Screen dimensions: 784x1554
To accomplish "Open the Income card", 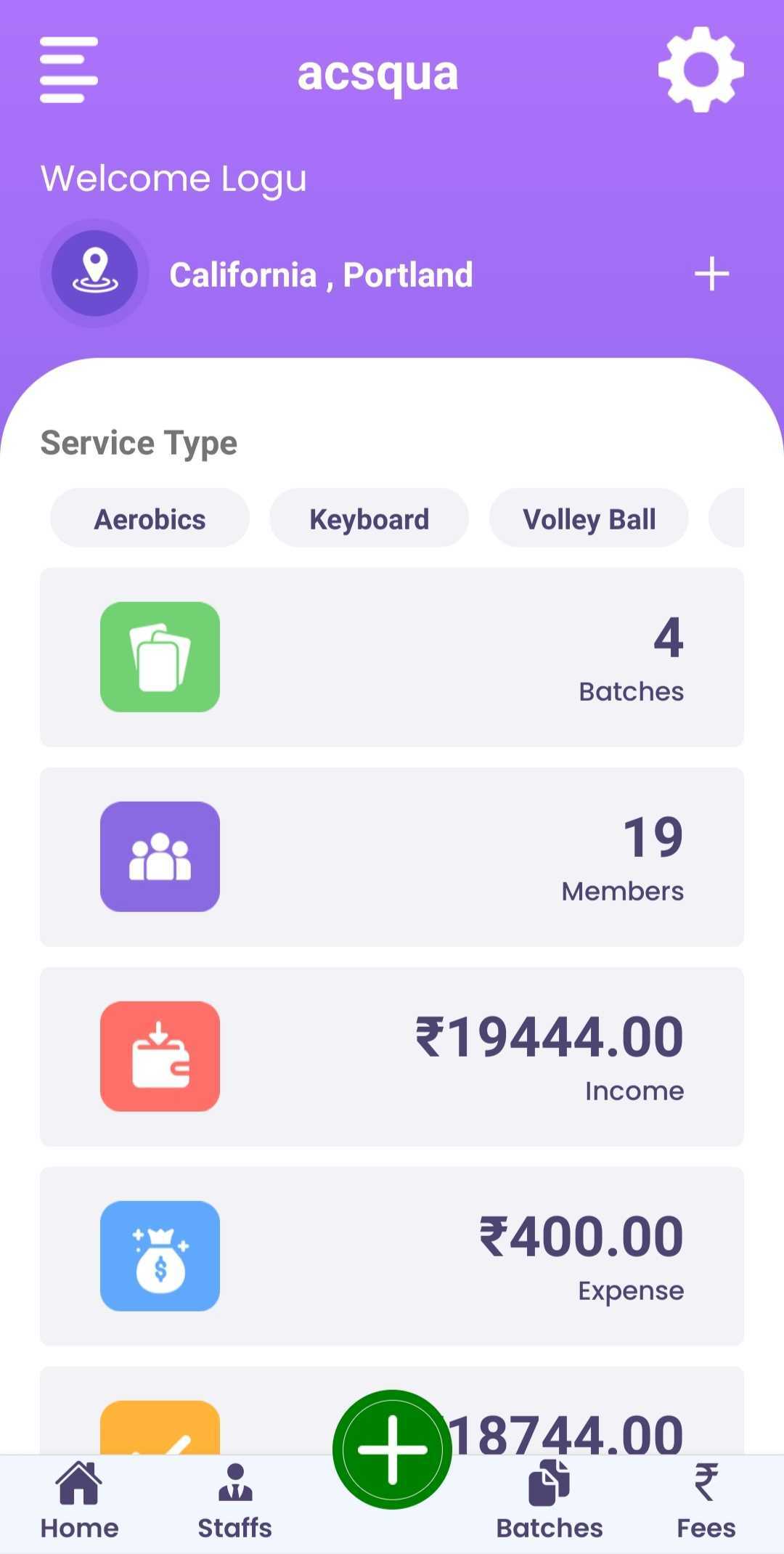I will pos(392,1057).
